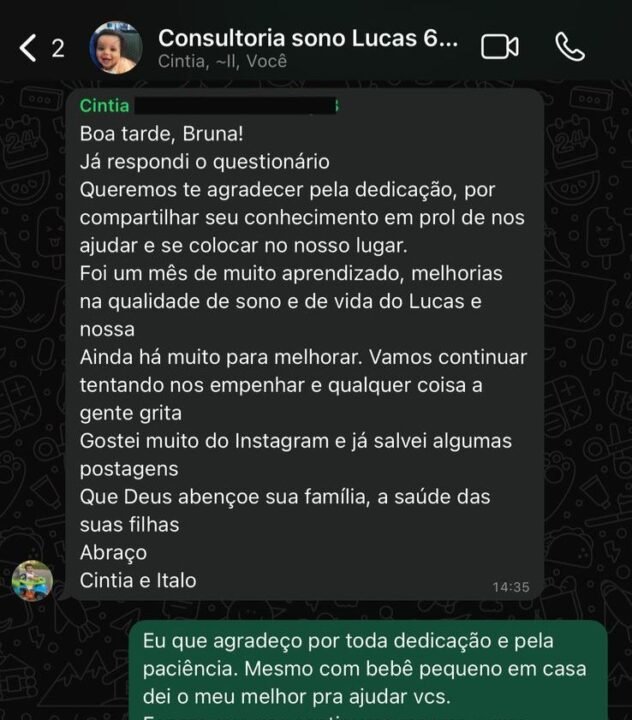Tap Cintia's name on the message
This screenshot has width=632, height=720.
[x=104, y=106]
